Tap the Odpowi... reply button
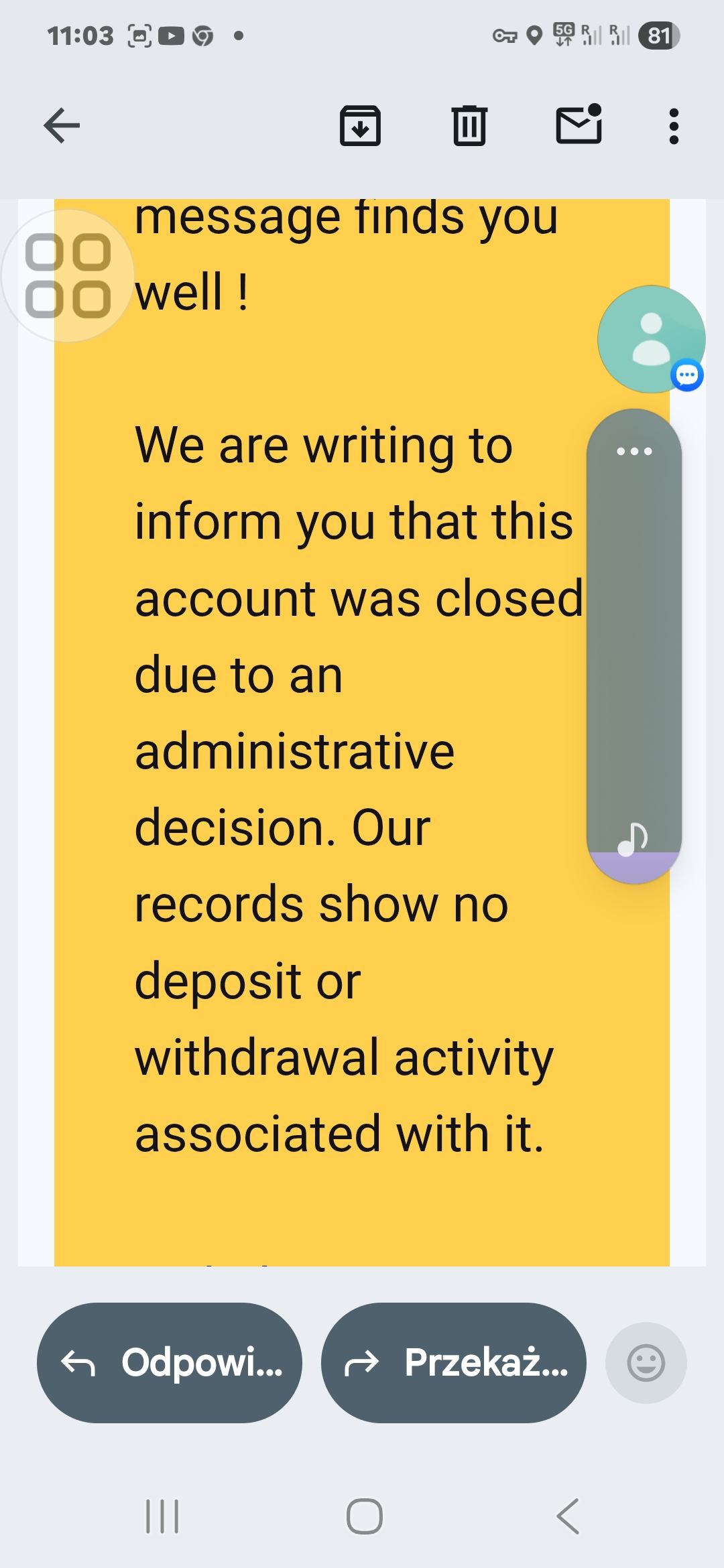 [170, 1362]
